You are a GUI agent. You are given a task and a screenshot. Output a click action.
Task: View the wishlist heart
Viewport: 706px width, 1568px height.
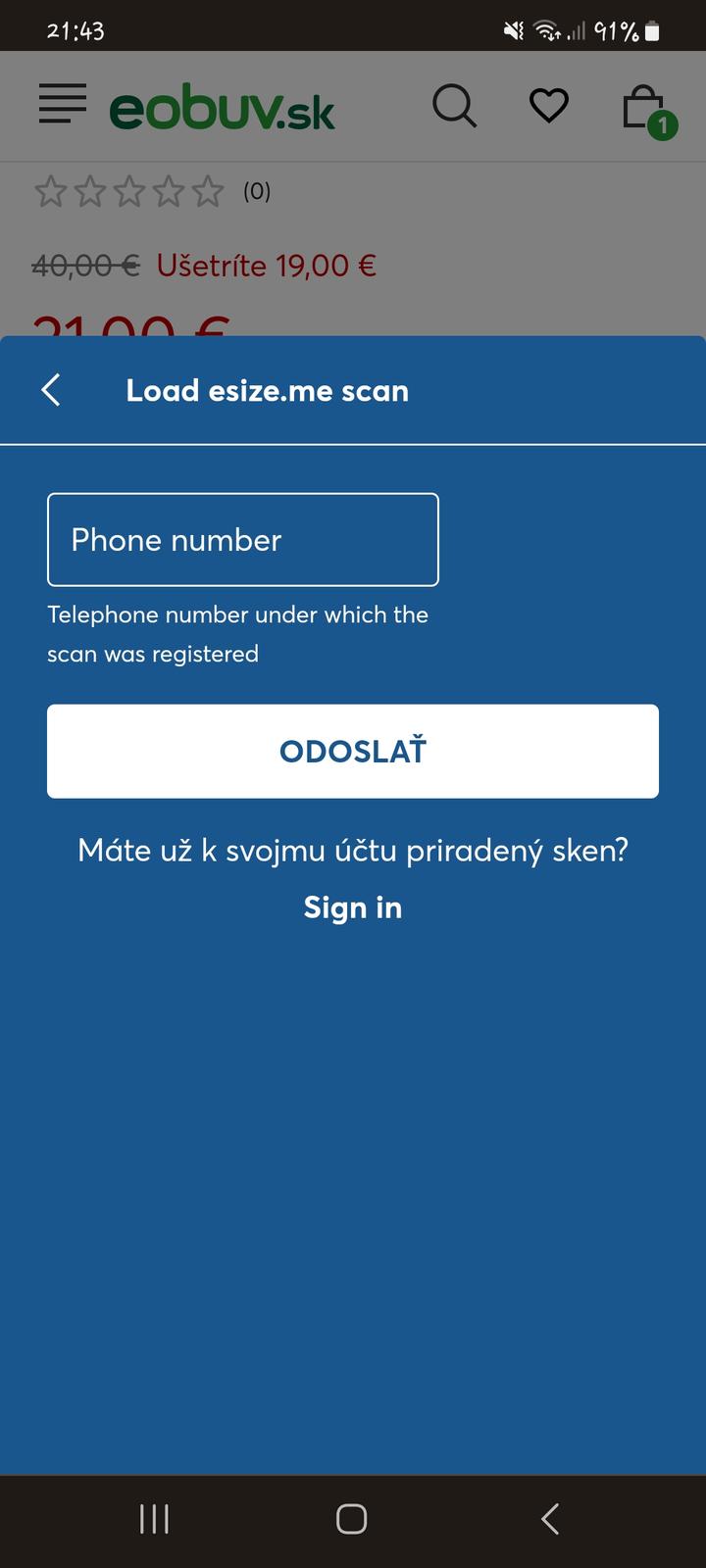pyautogui.click(x=548, y=106)
